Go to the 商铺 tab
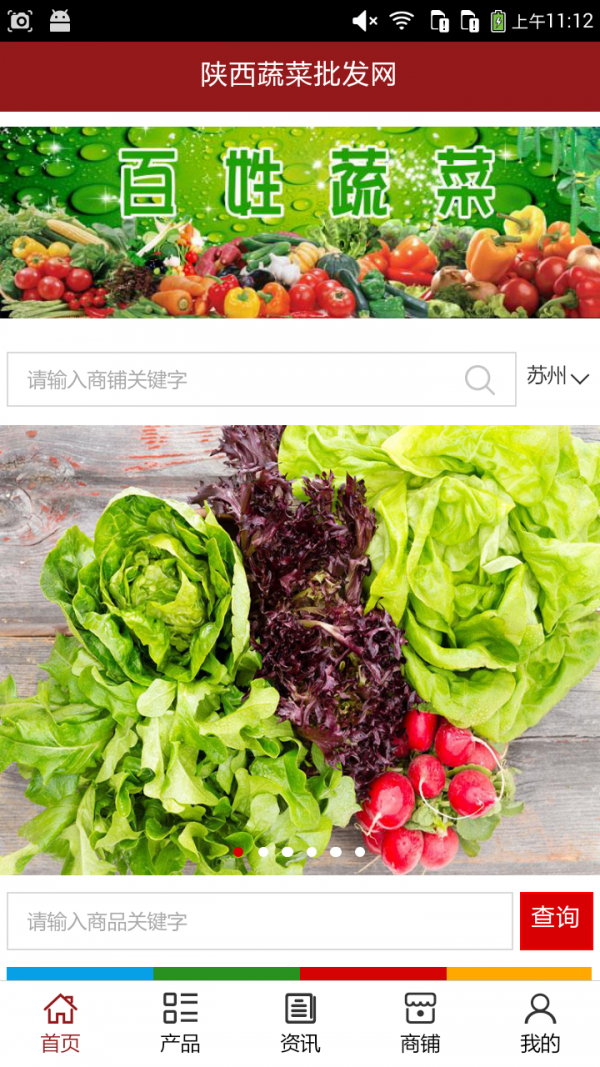The image size is (600, 1067). pyautogui.click(x=420, y=1023)
